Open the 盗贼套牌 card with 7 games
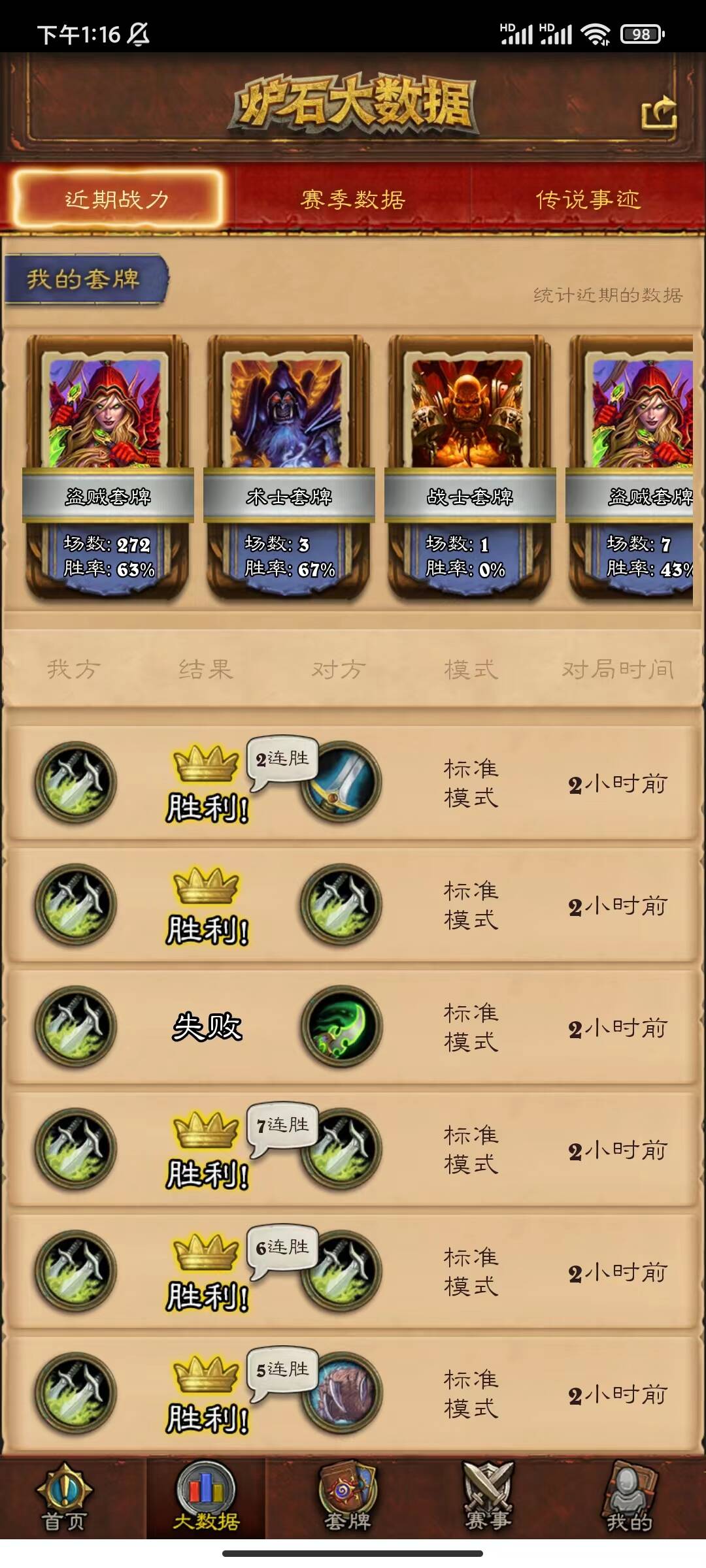 pos(637,467)
